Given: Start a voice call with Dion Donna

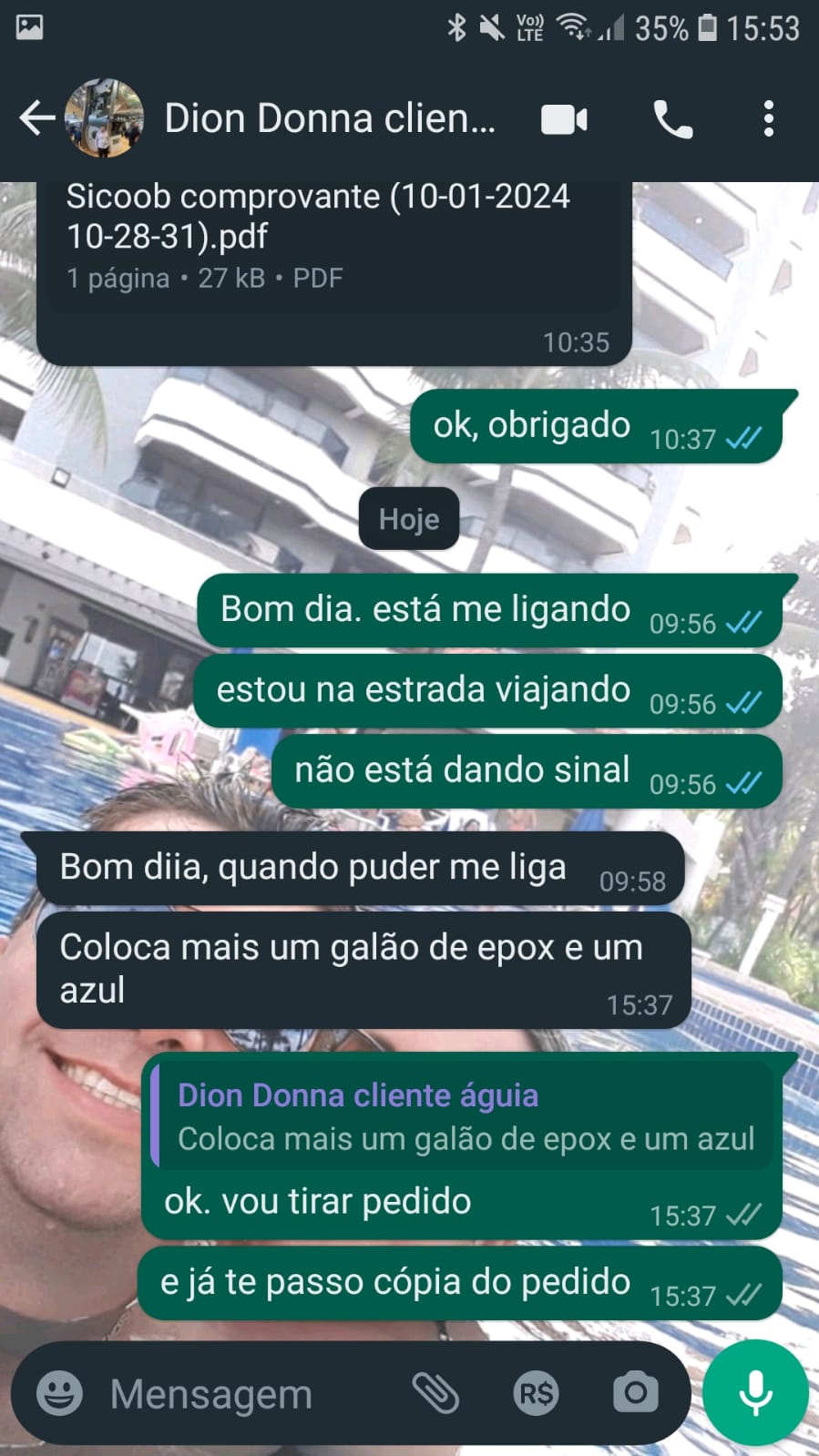Looking at the screenshot, I should 672,119.
